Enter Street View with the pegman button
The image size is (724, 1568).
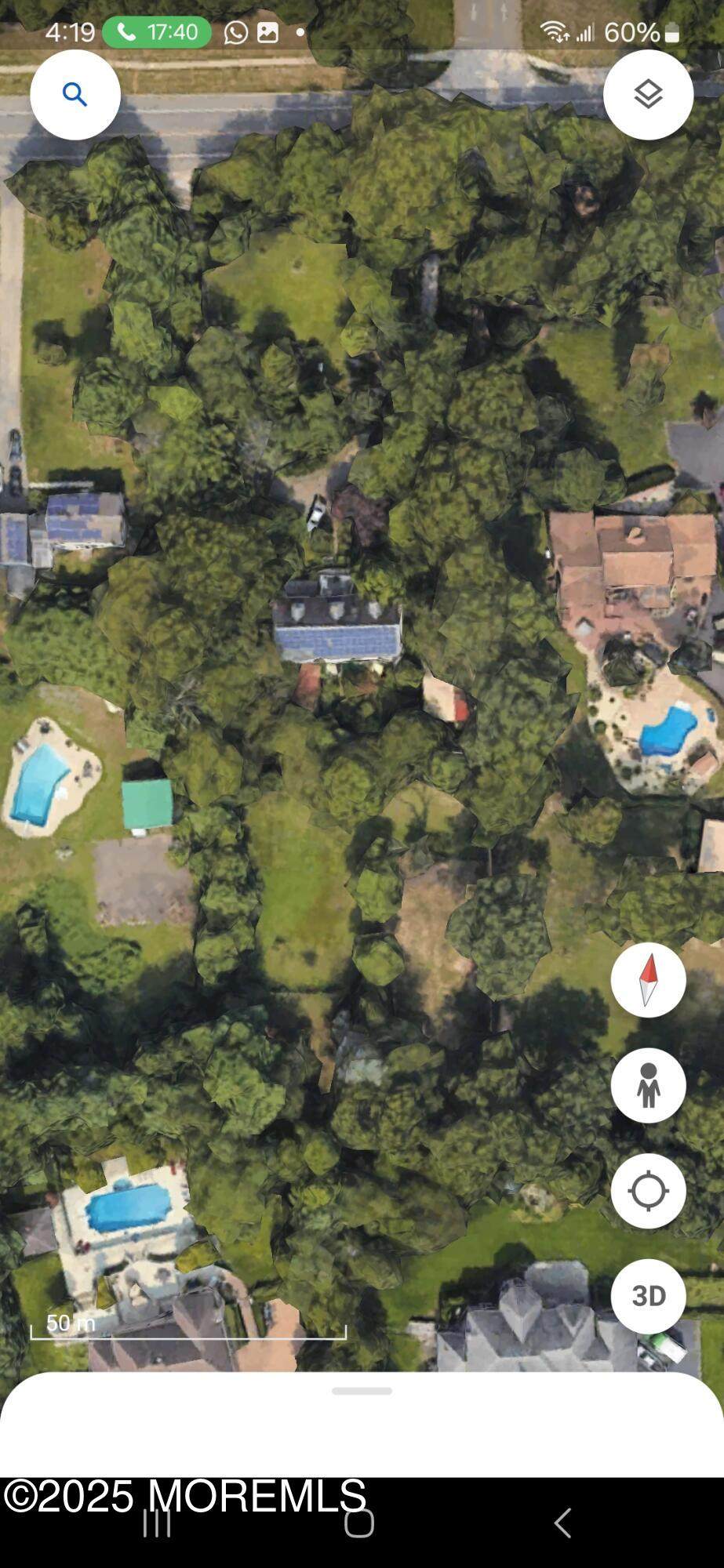[648, 1086]
